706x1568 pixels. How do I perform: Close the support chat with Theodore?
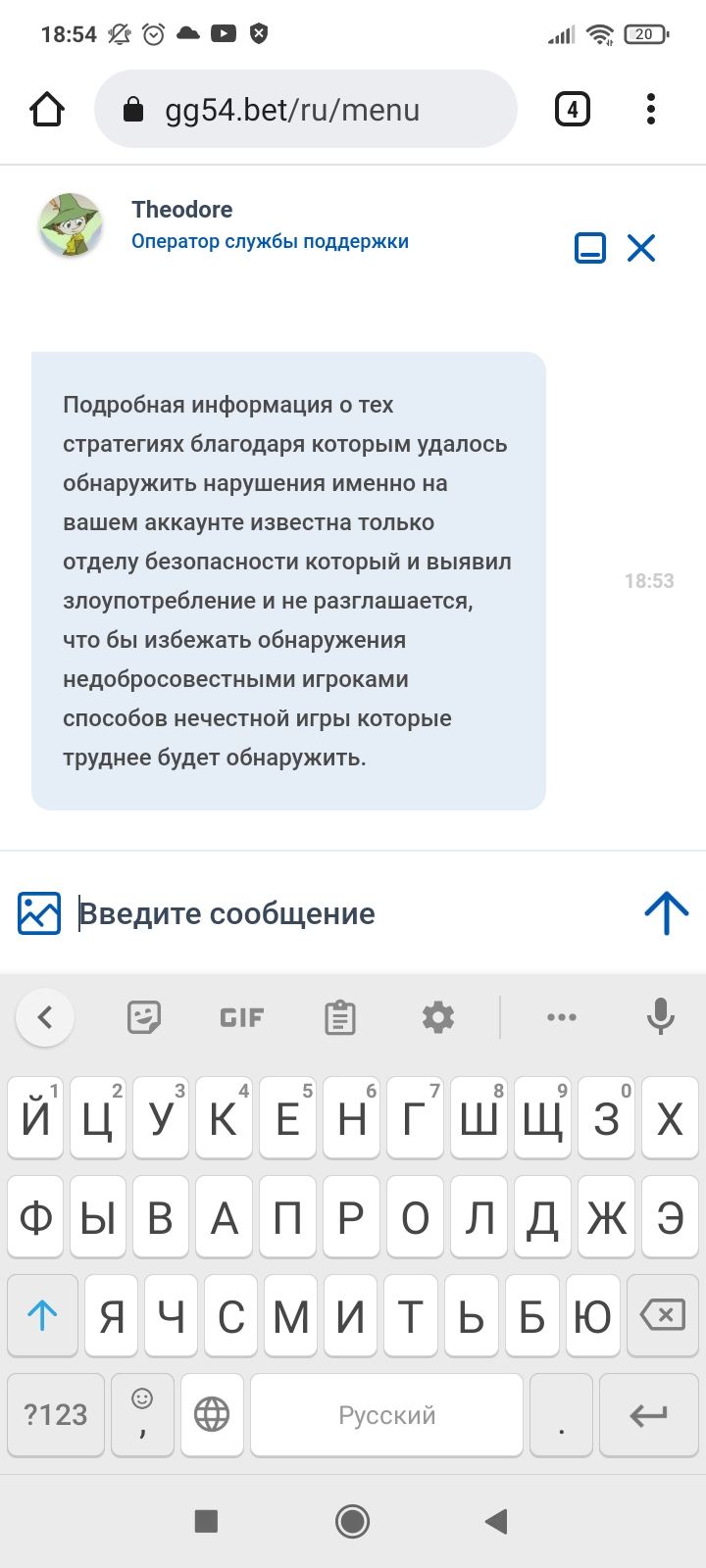(641, 248)
